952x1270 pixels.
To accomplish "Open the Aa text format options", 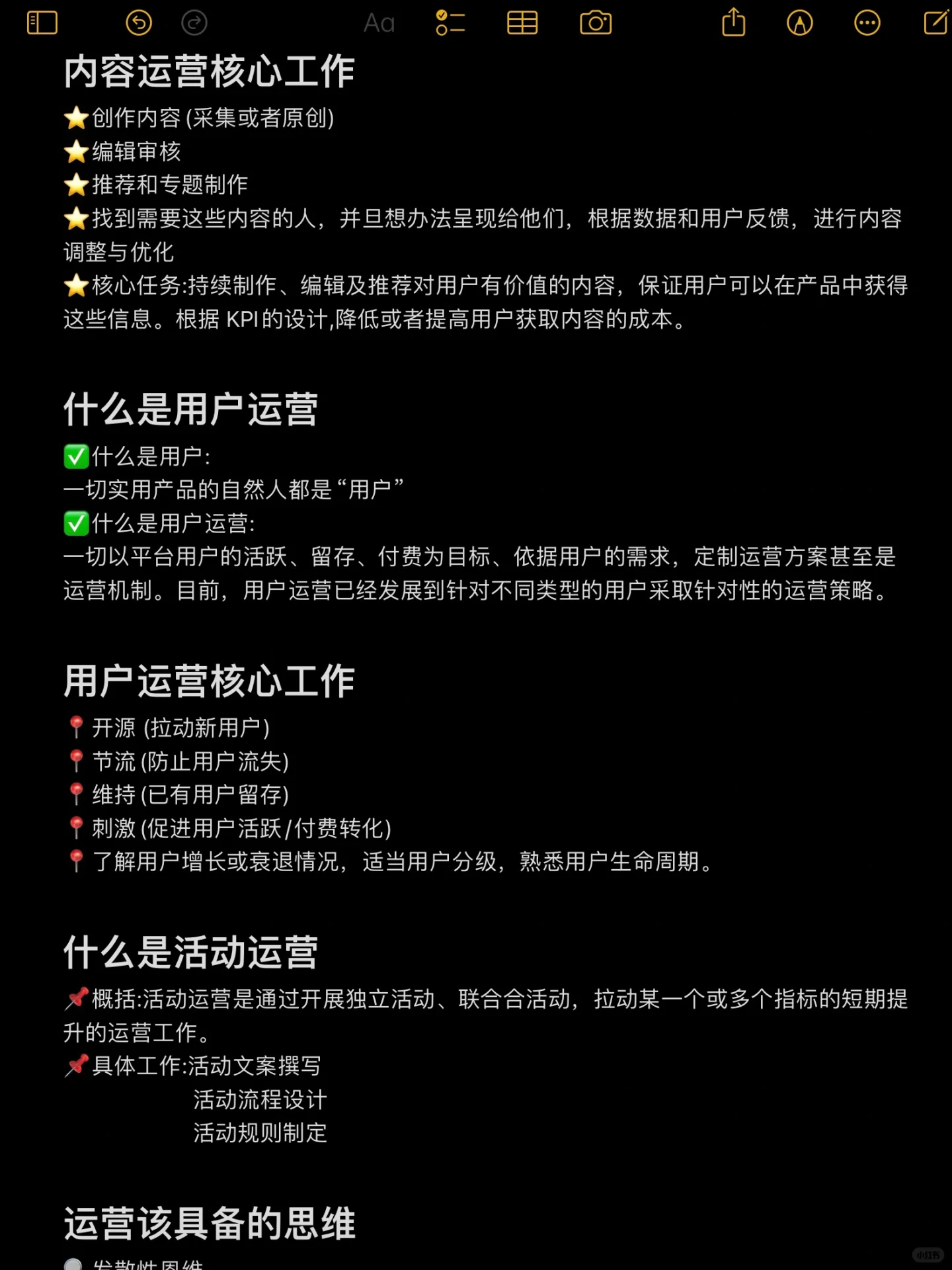I will pyautogui.click(x=379, y=23).
